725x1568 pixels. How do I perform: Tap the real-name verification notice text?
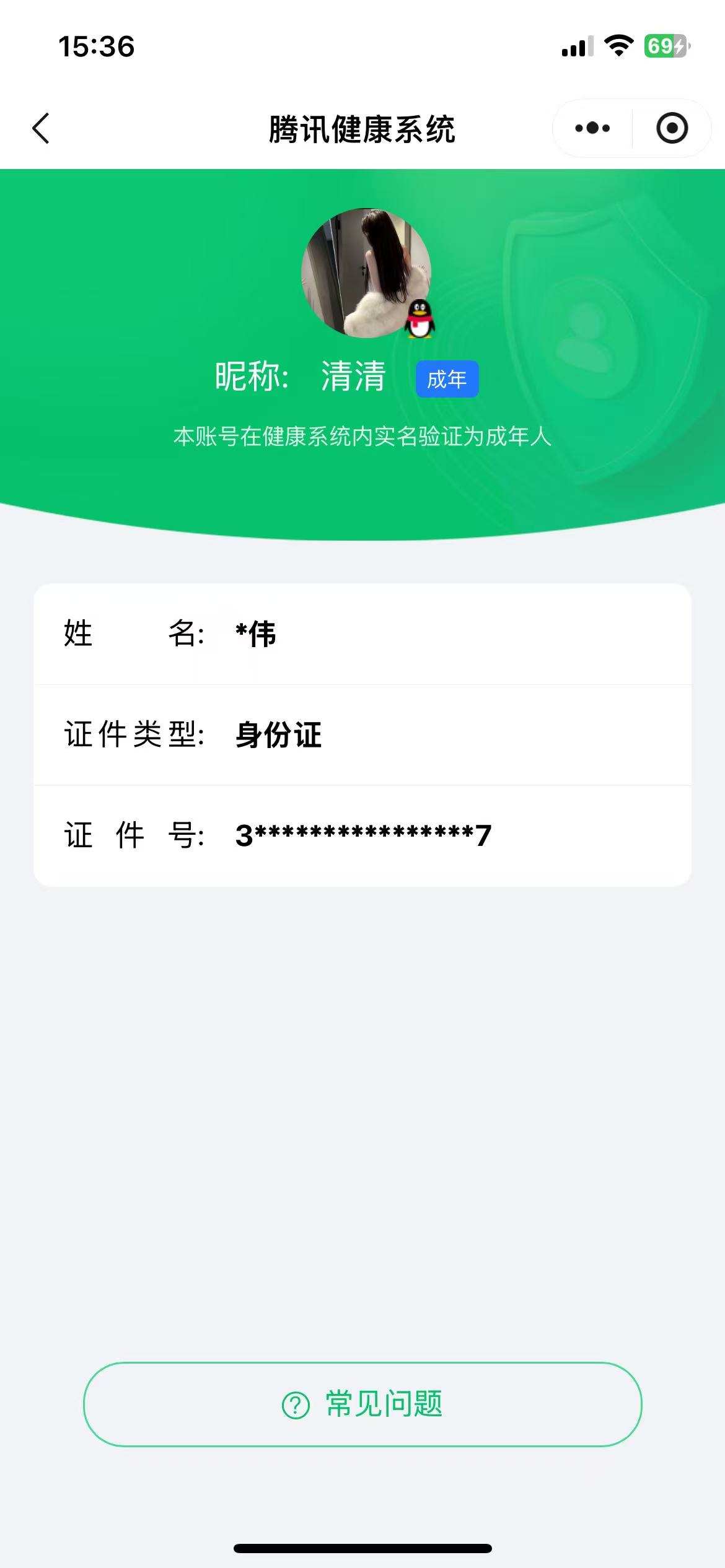362,437
